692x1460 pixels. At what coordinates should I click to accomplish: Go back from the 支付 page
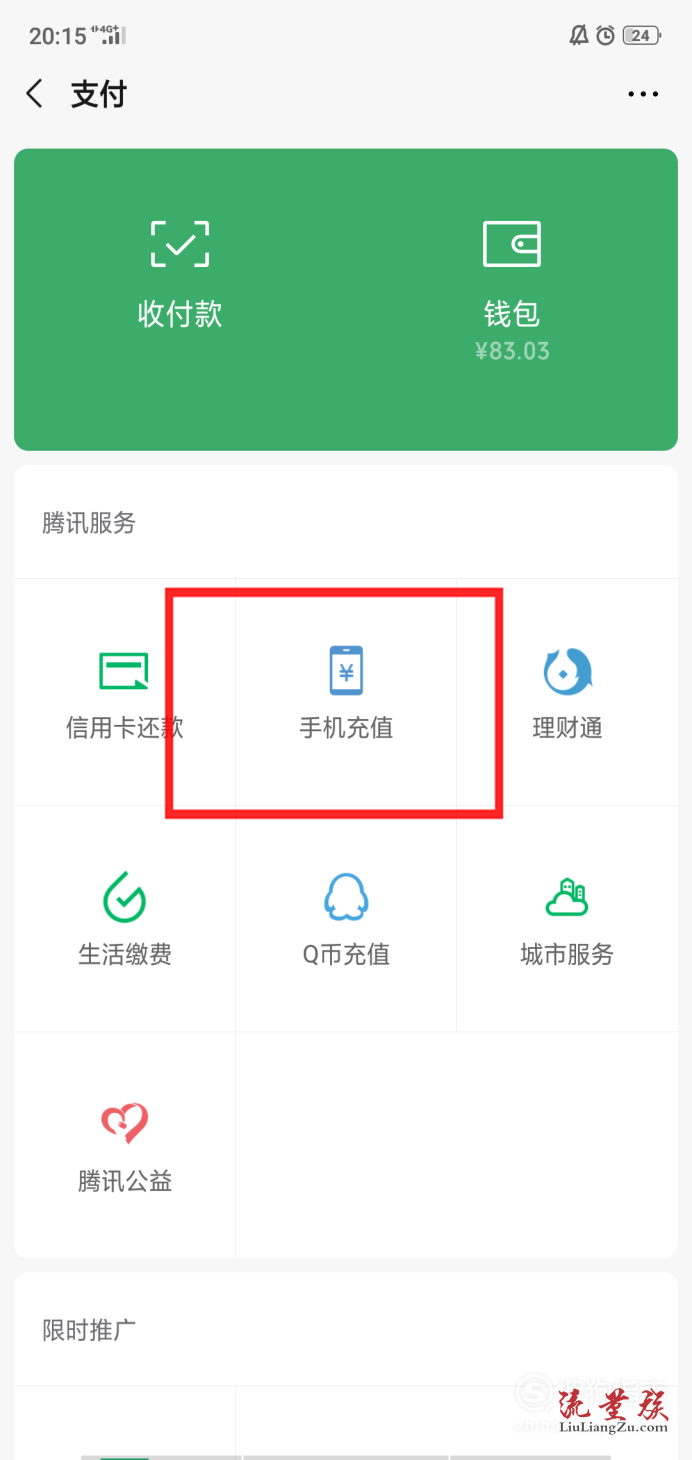tap(35, 94)
